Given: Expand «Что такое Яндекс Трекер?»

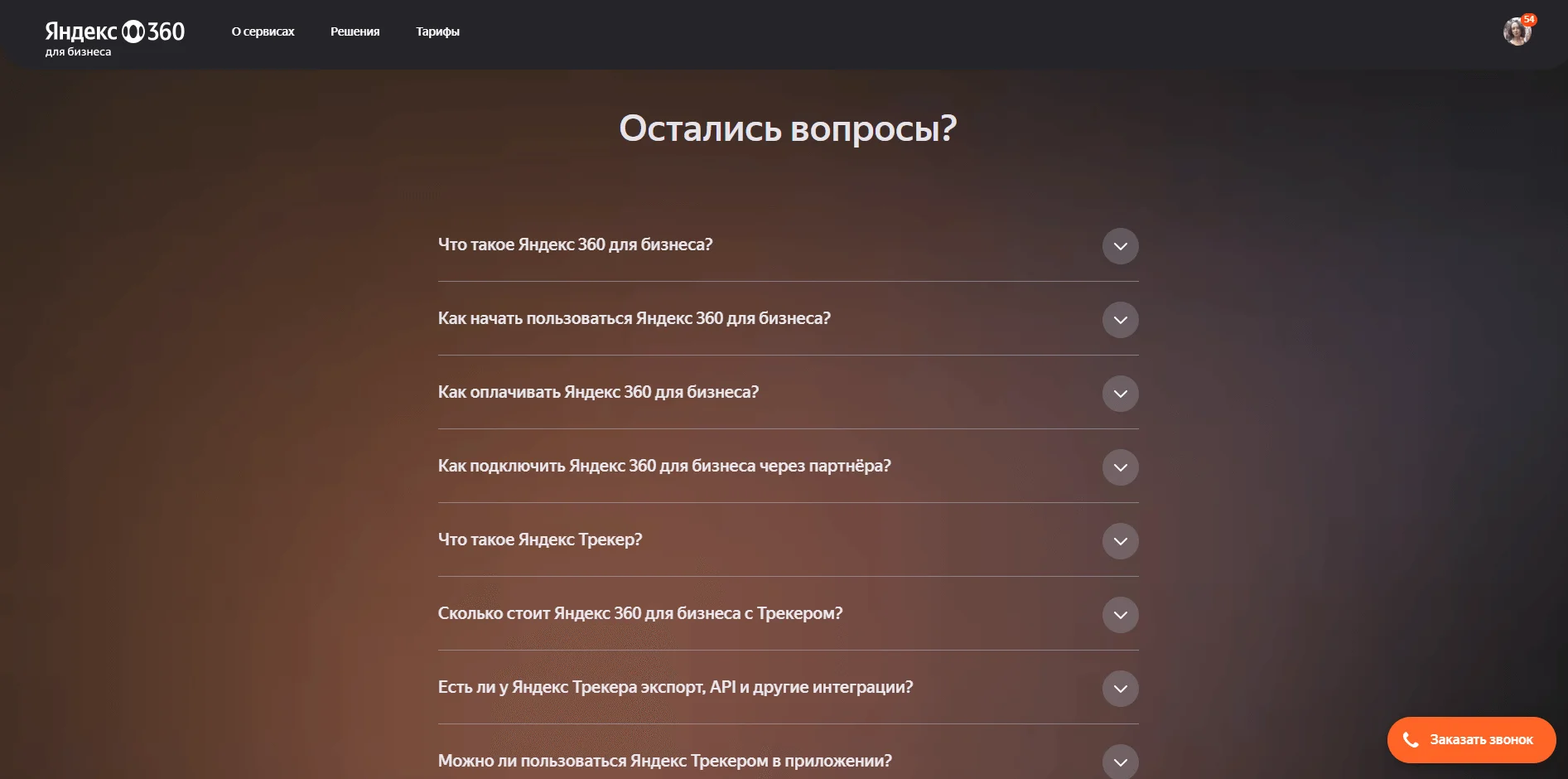Looking at the screenshot, I should (1120, 541).
